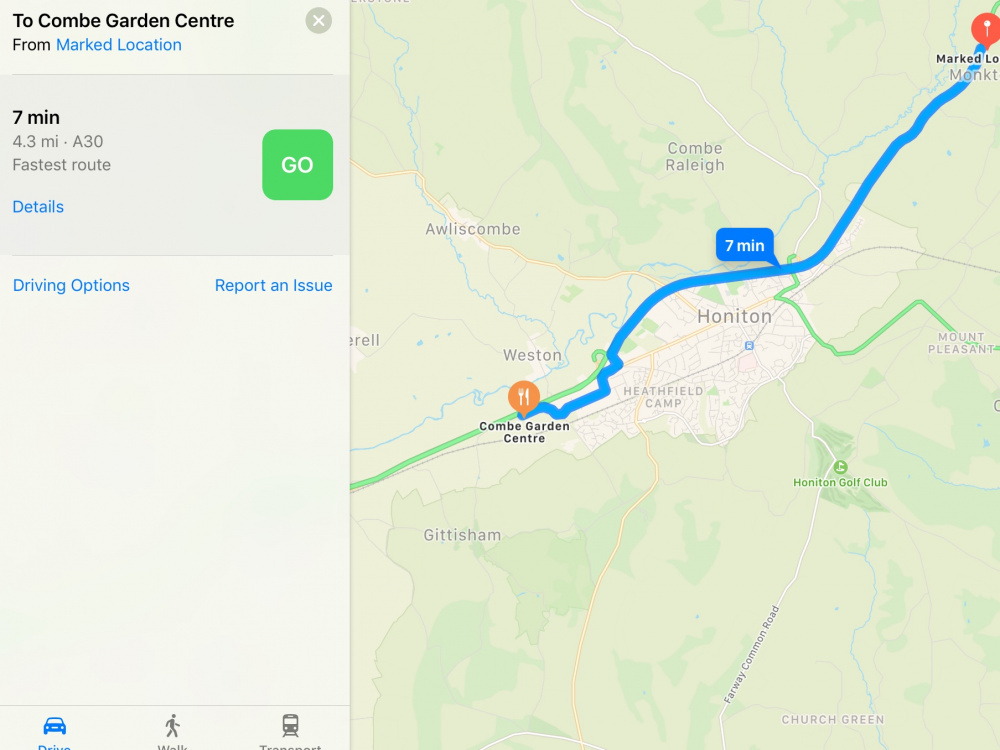Change the Marked Location starting point
1000x750 pixels.
pos(118,45)
